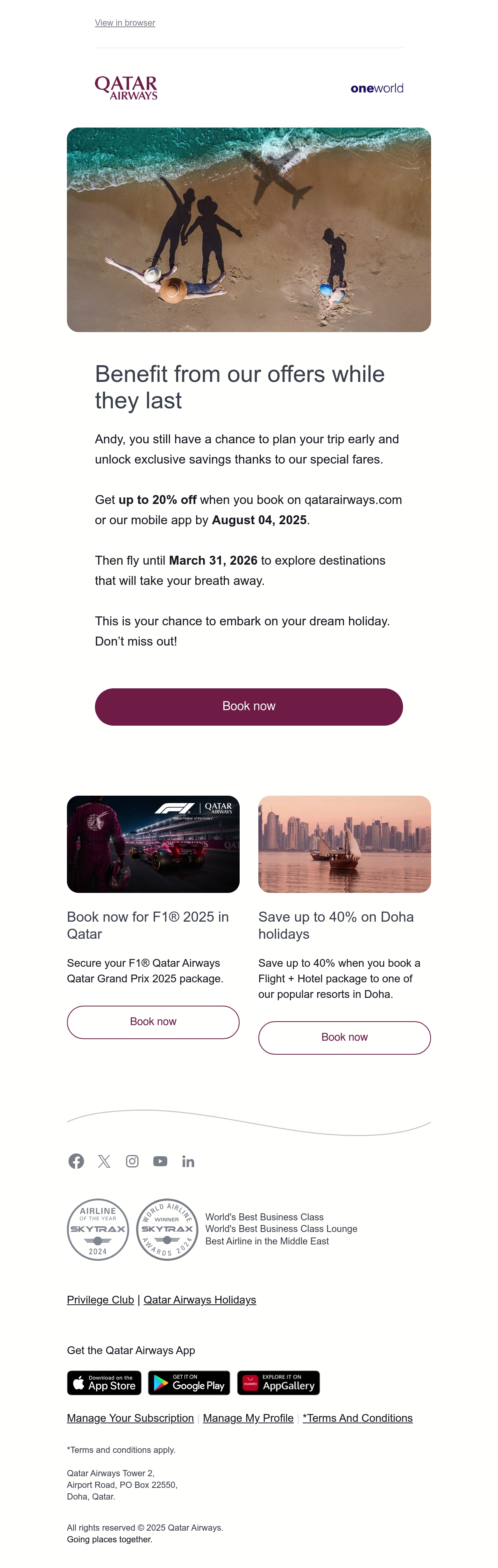
Task: Open Qatar Airways Facebook page
Action: (x=76, y=1161)
